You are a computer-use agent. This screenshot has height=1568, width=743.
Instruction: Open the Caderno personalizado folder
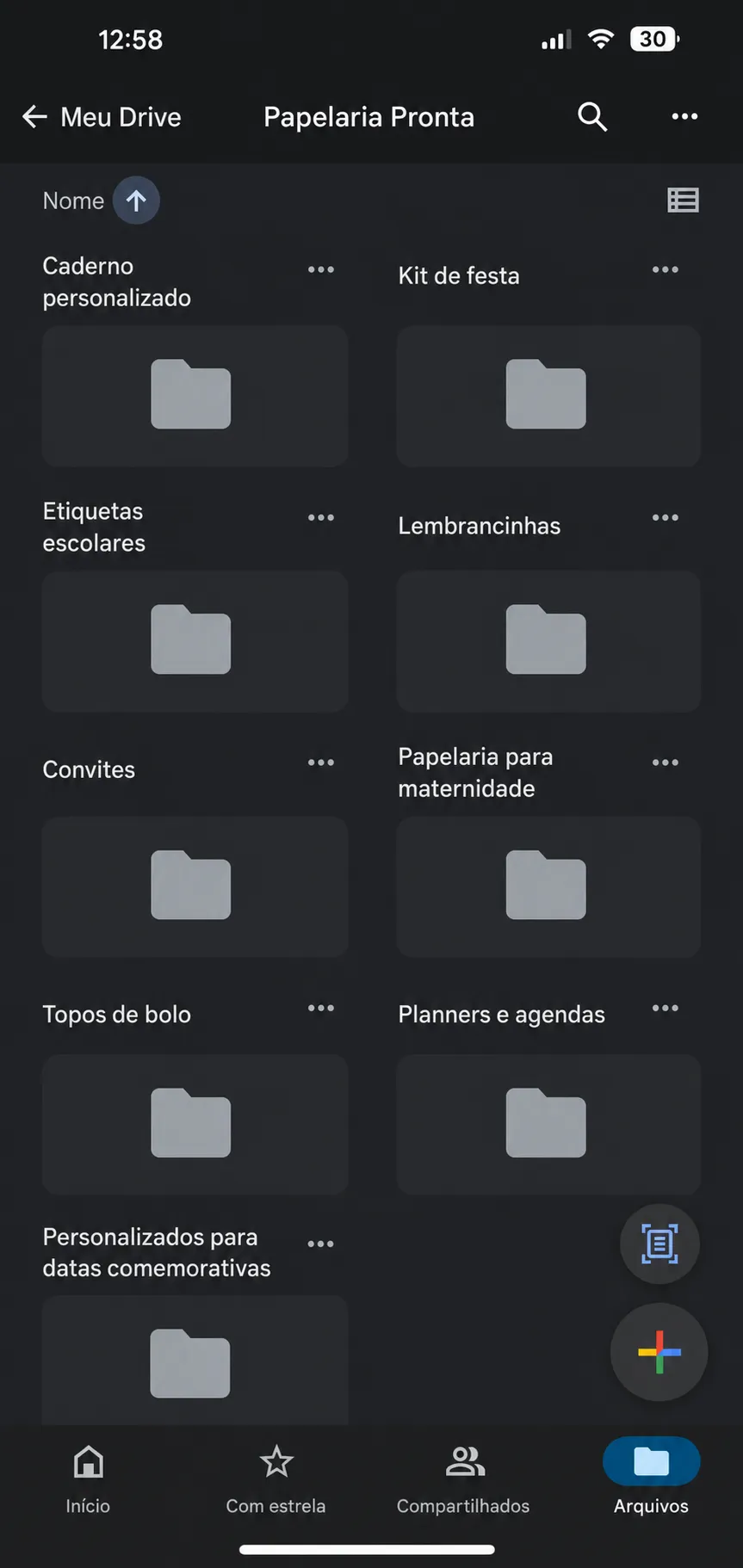tap(195, 396)
